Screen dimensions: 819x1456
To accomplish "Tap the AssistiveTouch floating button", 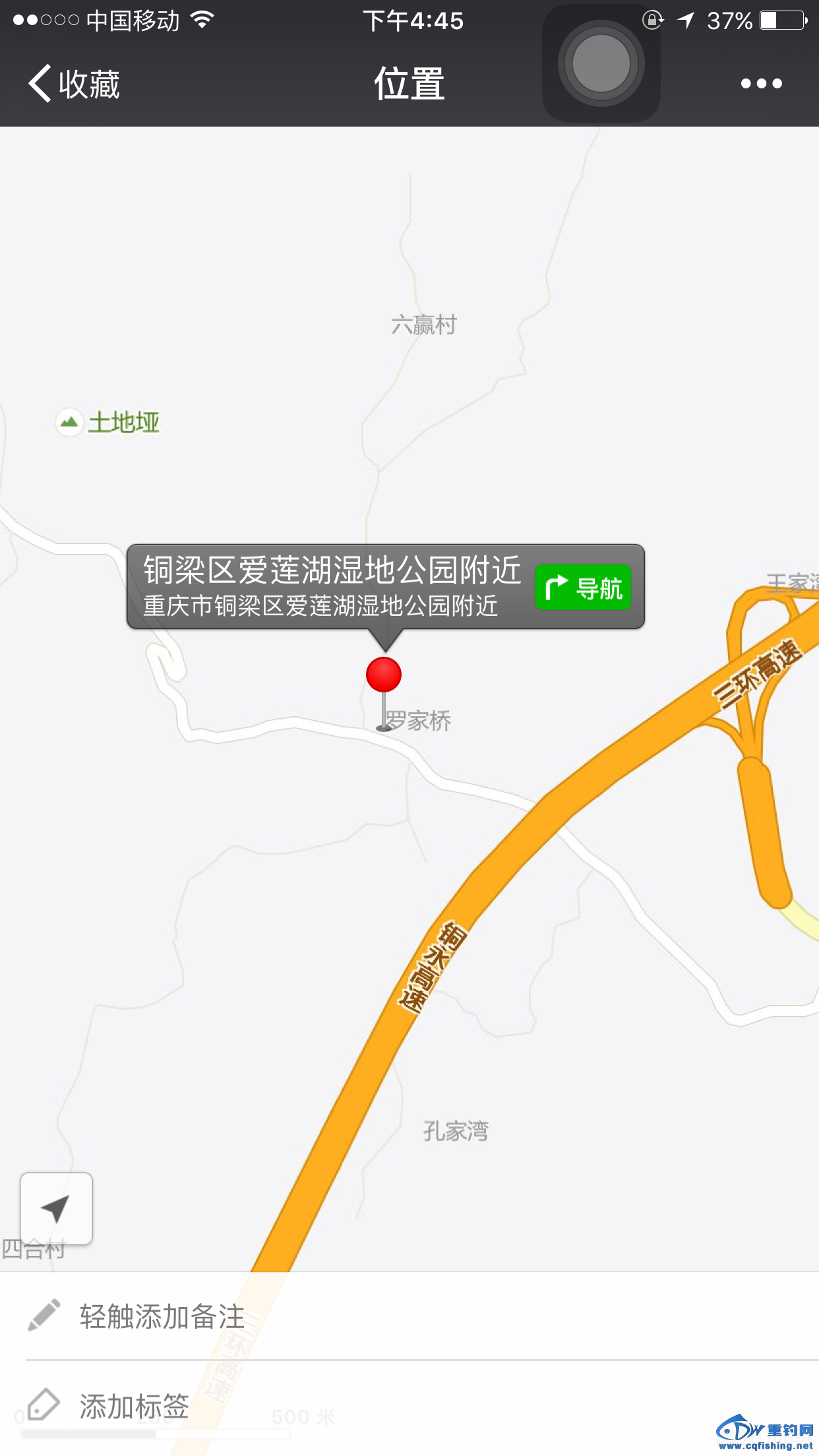I will coord(601,64).
